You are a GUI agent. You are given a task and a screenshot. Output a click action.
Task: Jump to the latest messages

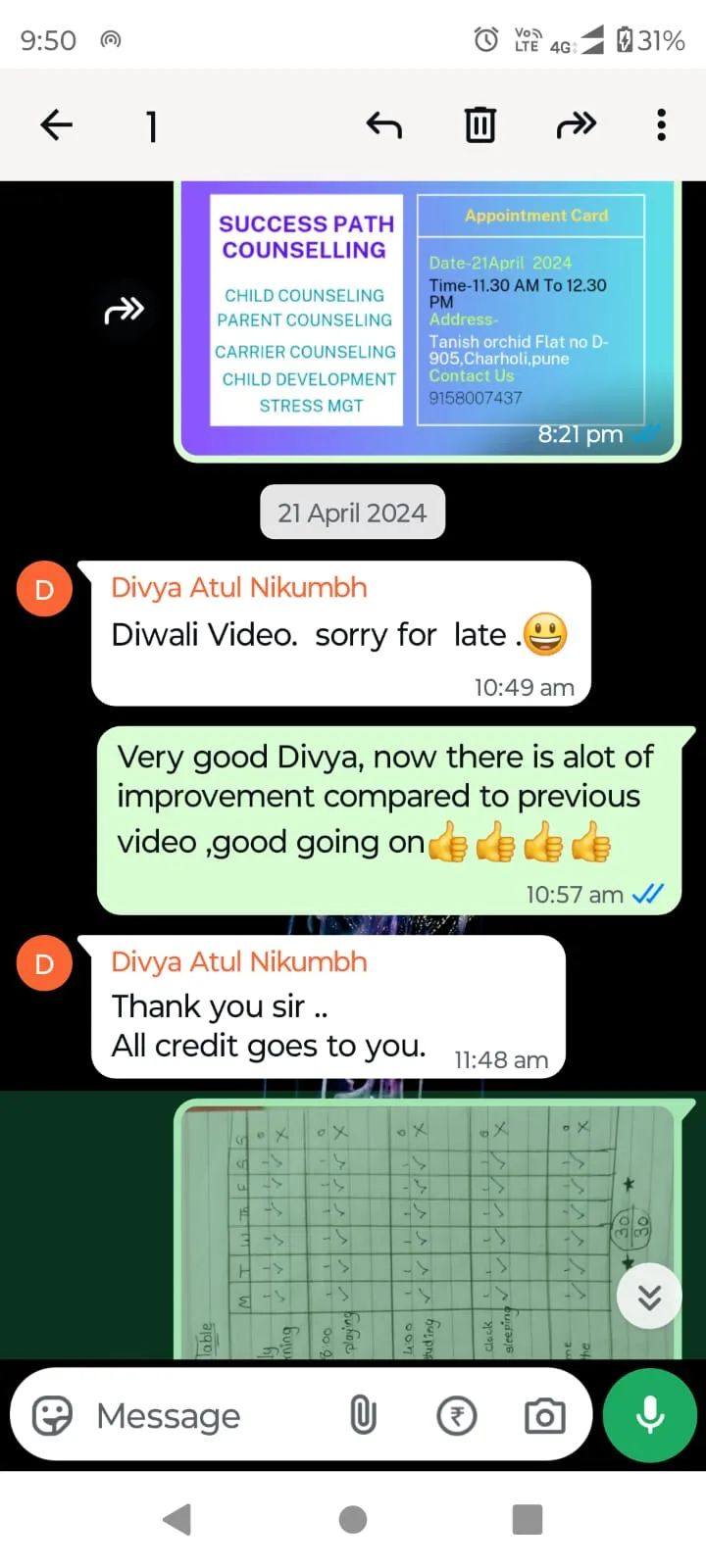649,1297
